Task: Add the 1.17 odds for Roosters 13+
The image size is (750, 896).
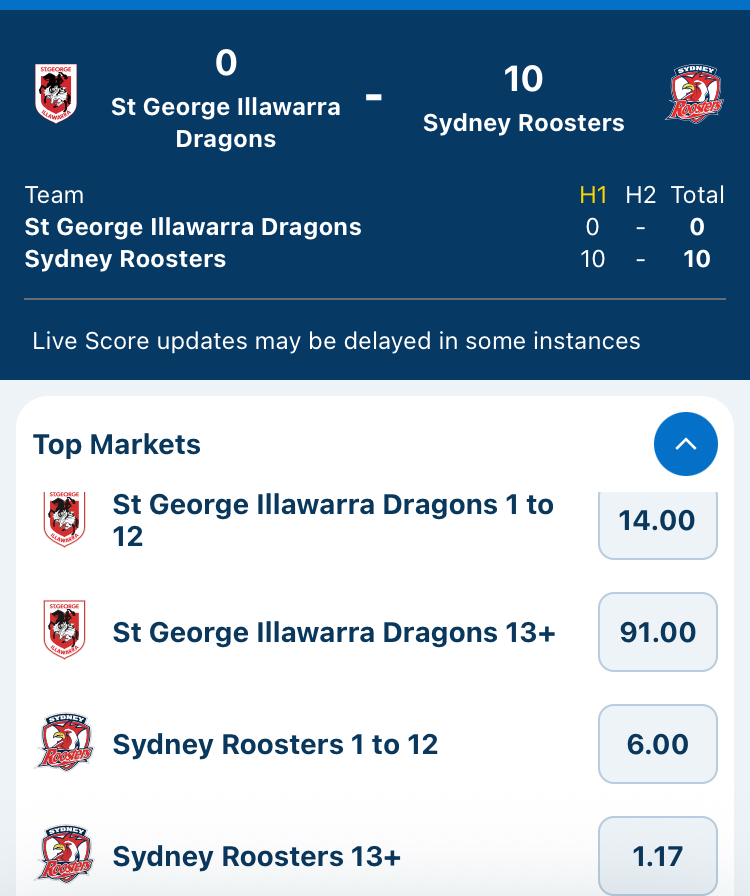Action: (657, 855)
